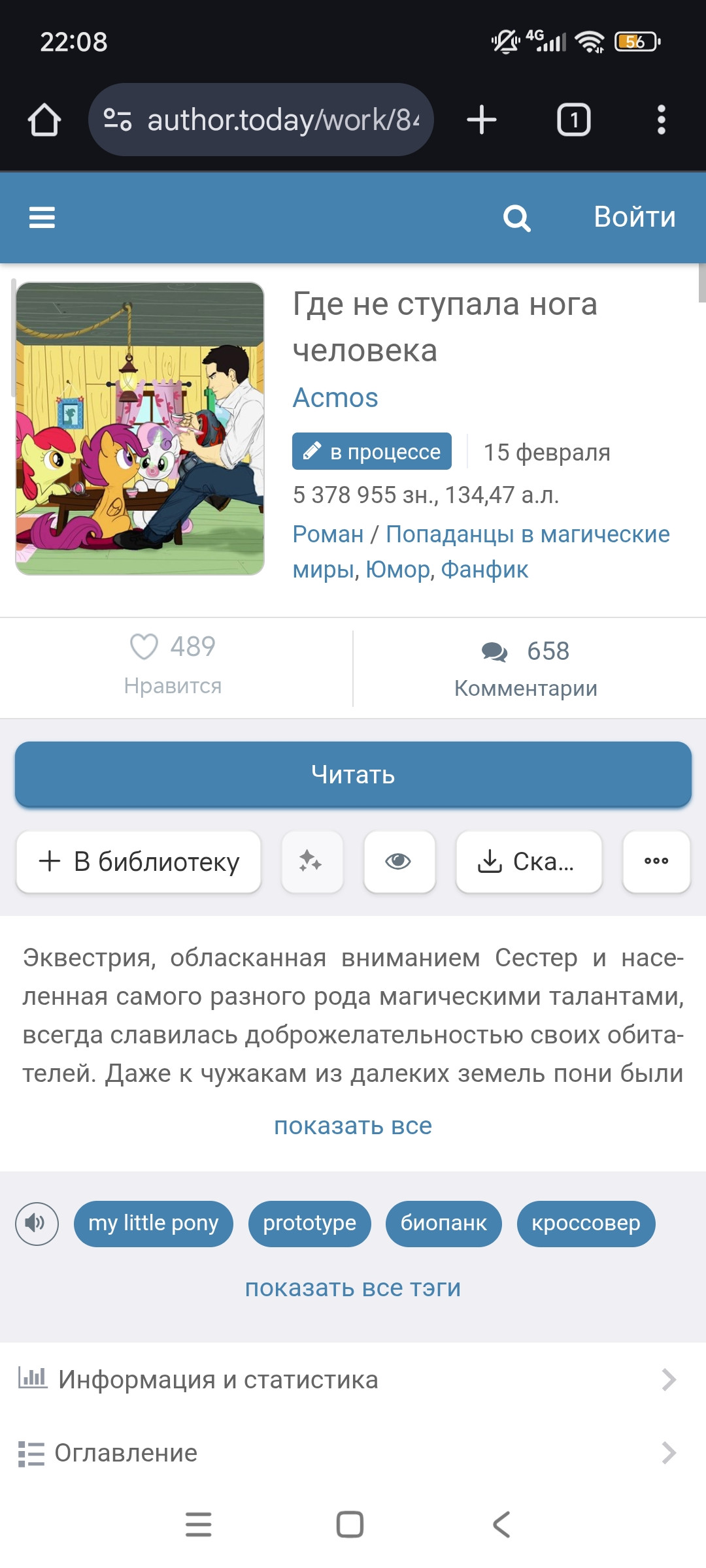Like the book with heart icon

tap(144, 647)
